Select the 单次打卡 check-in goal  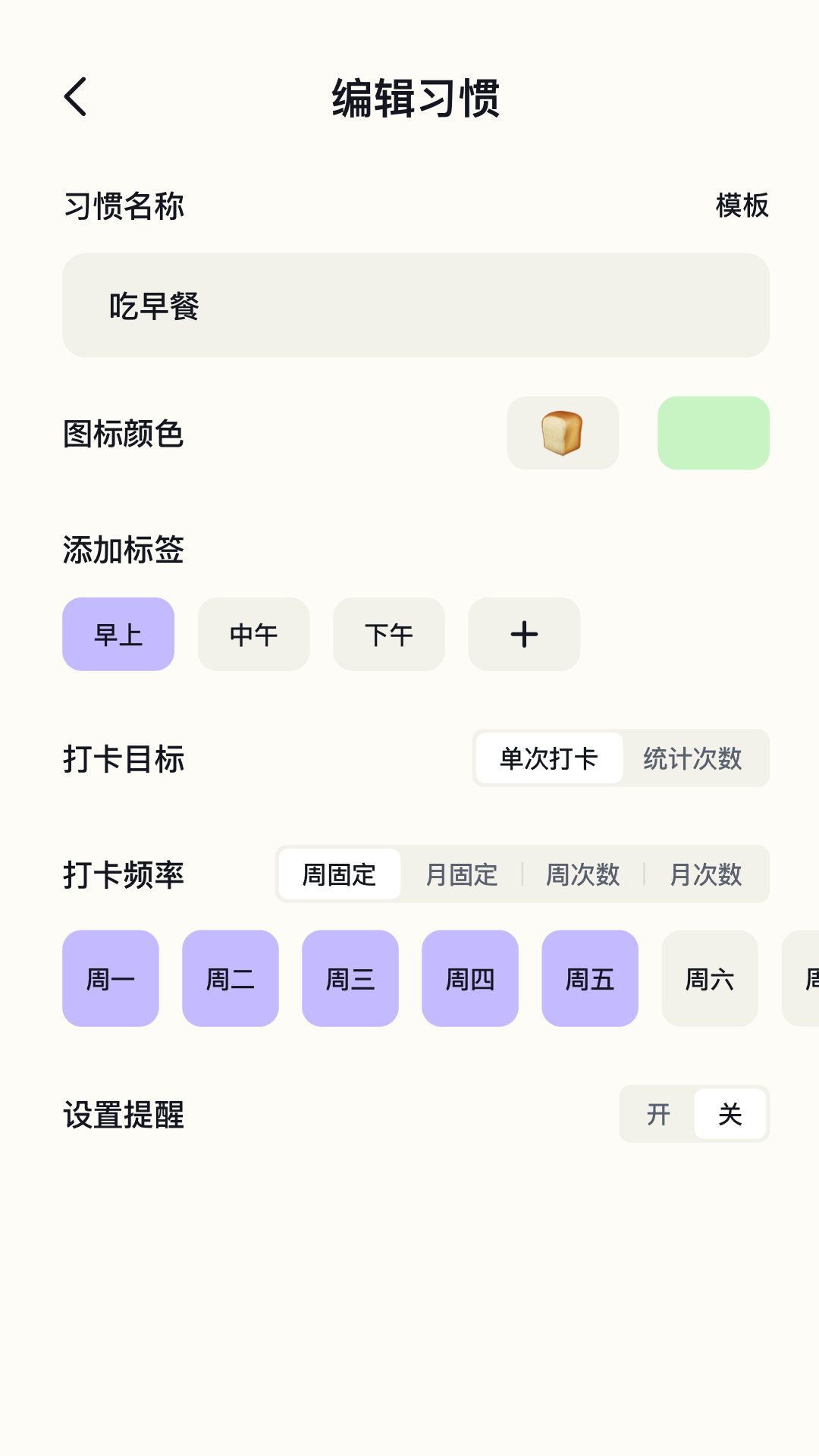[548, 758]
